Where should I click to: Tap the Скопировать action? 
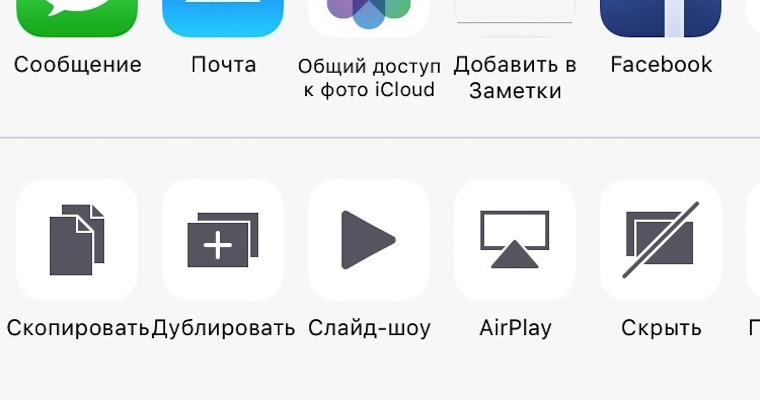click(x=77, y=240)
